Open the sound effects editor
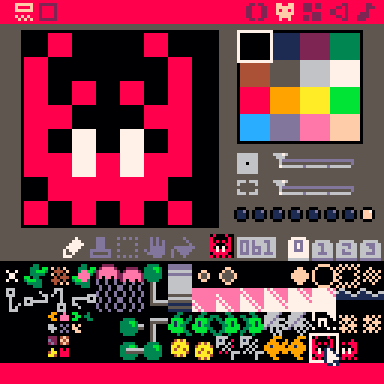Screen dimensions: 384x384 click(x=339, y=12)
